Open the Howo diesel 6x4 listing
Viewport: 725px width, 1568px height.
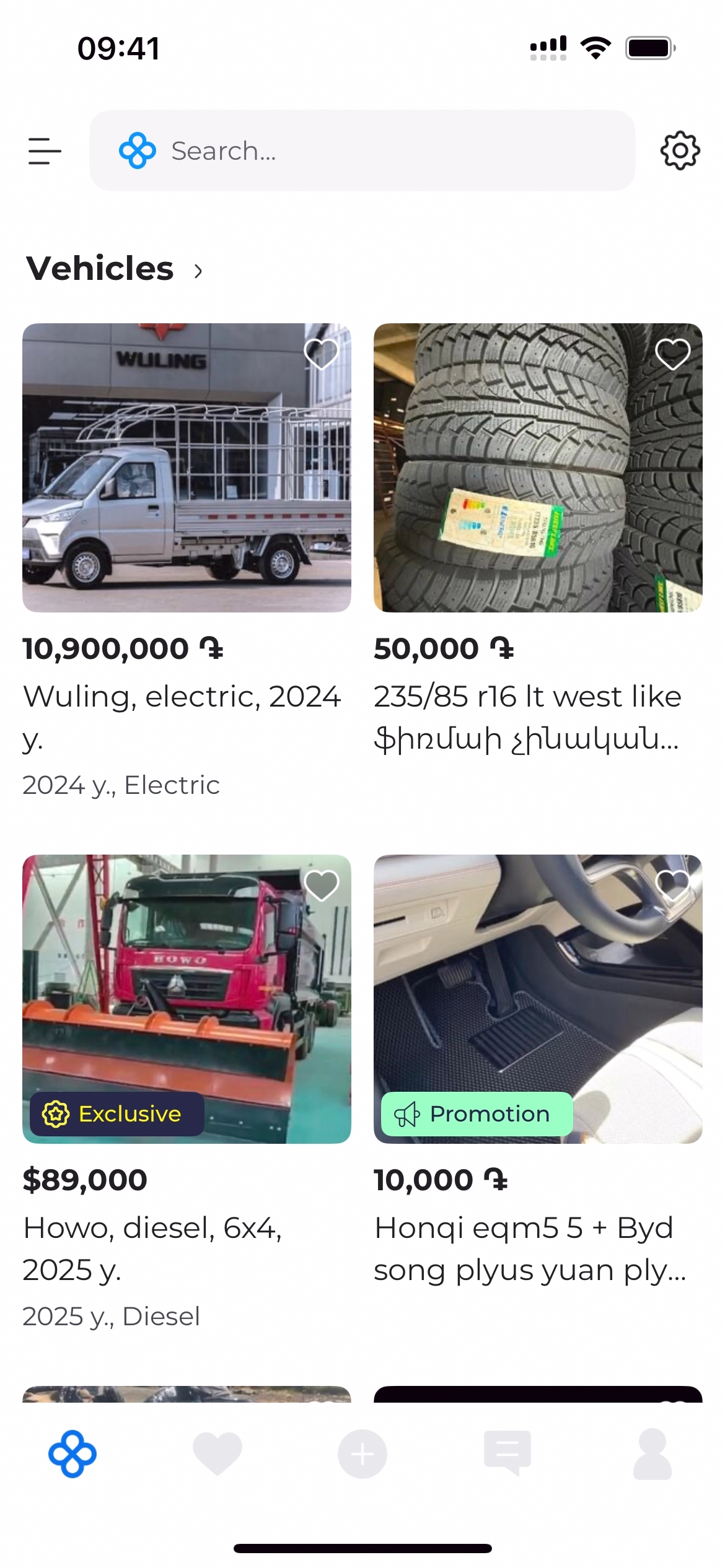click(x=187, y=999)
